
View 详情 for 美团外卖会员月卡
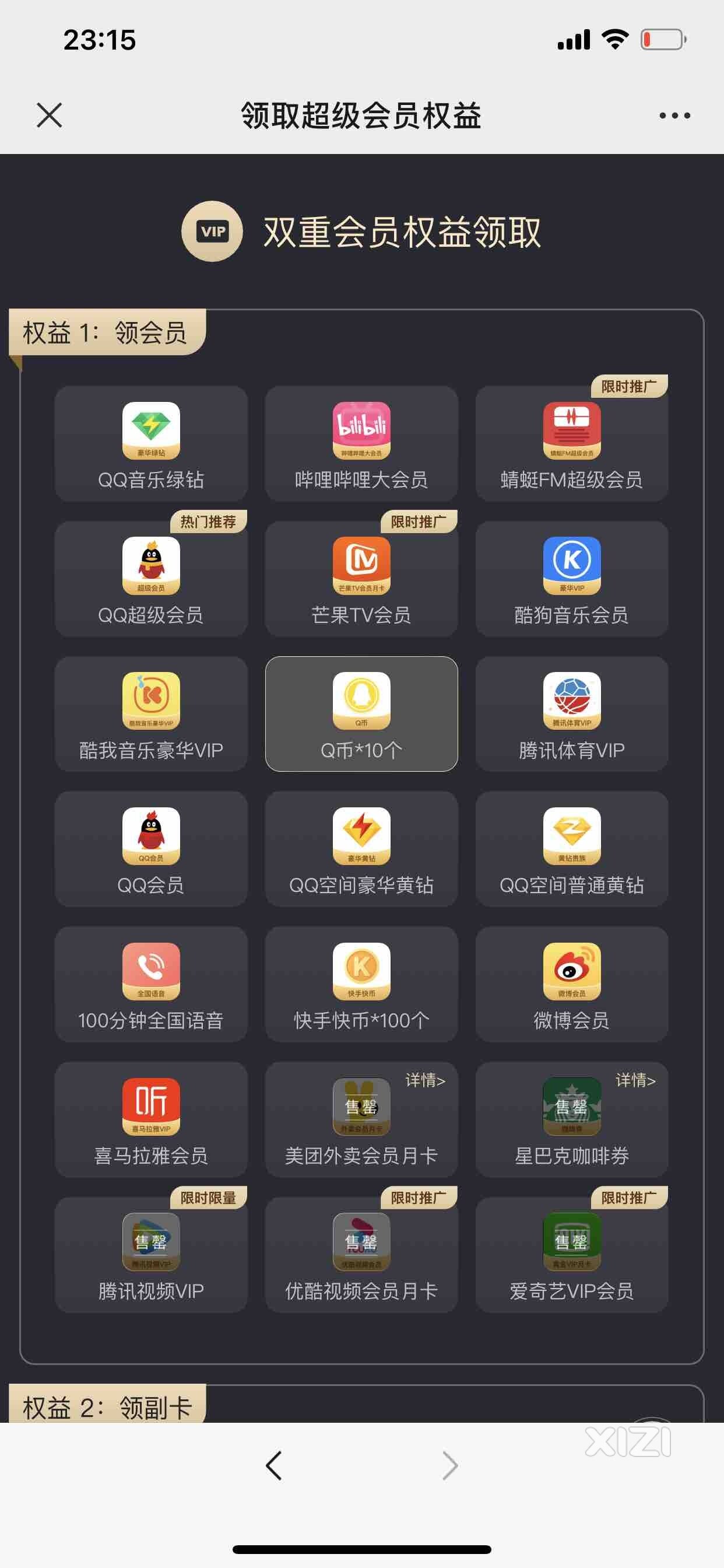[x=426, y=1080]
